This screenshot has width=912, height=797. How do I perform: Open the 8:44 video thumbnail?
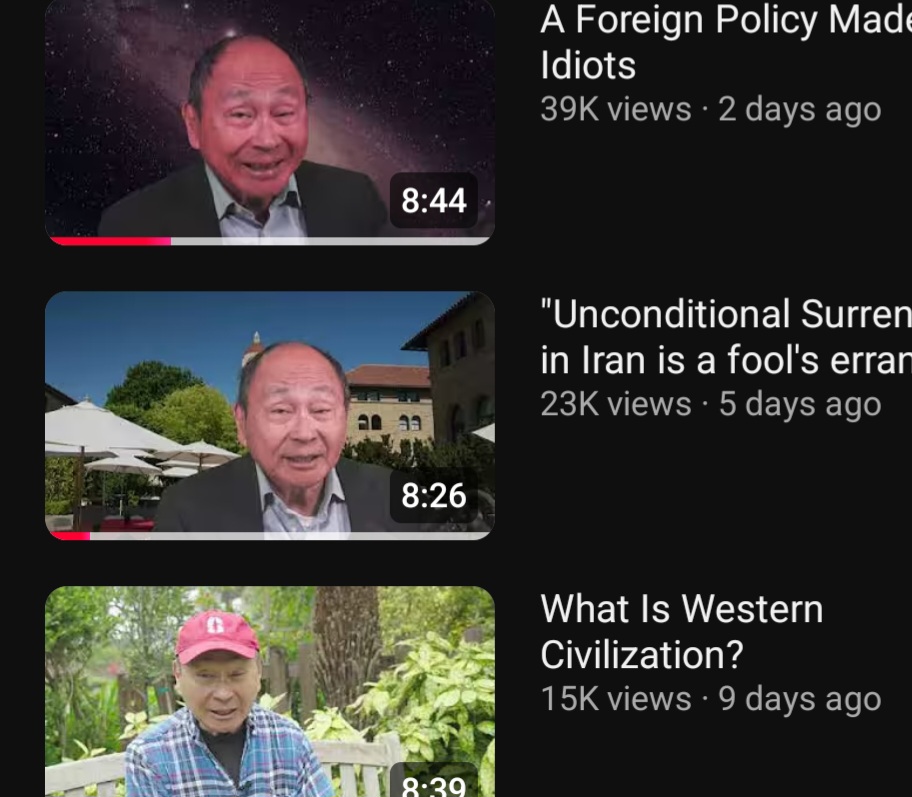pos(269,120)
